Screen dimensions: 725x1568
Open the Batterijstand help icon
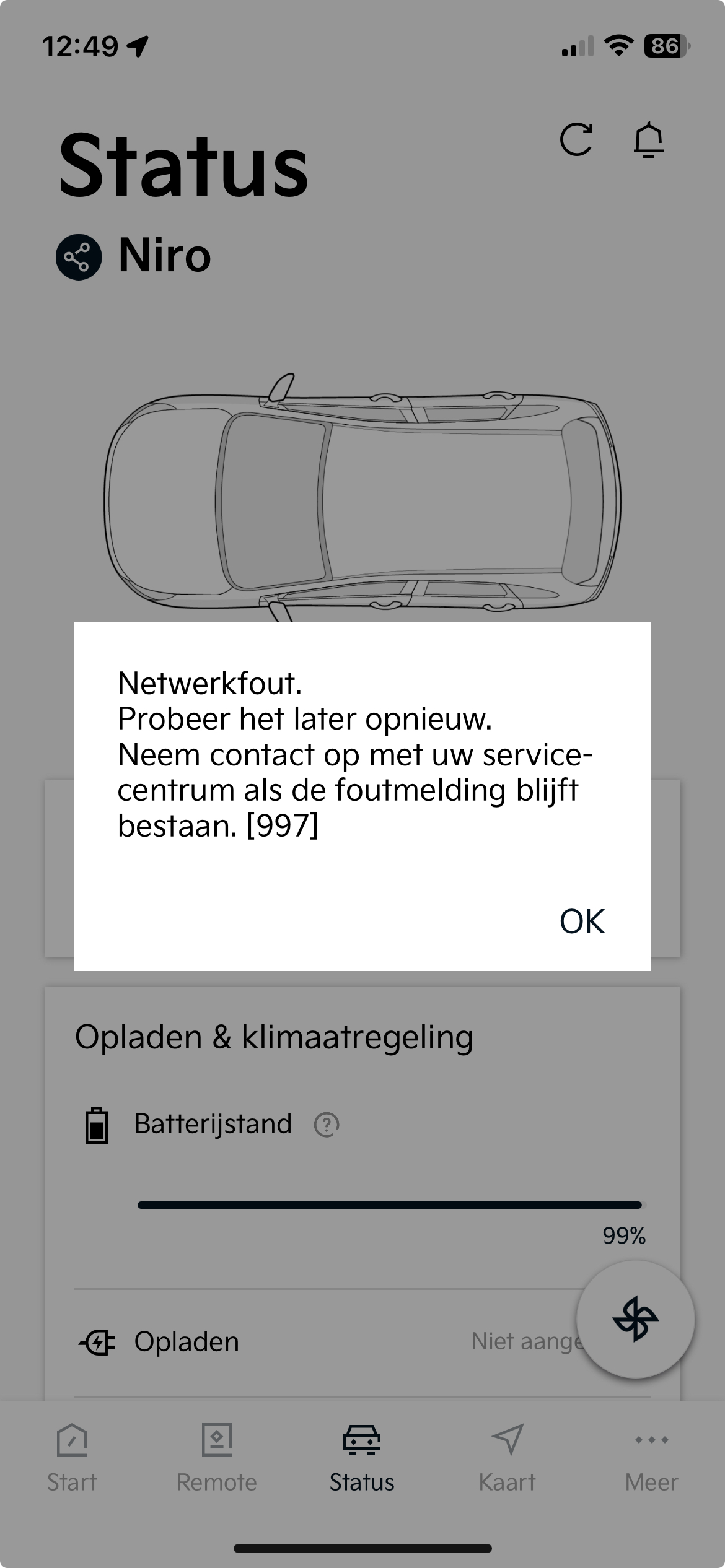(x=327, y=1125)
